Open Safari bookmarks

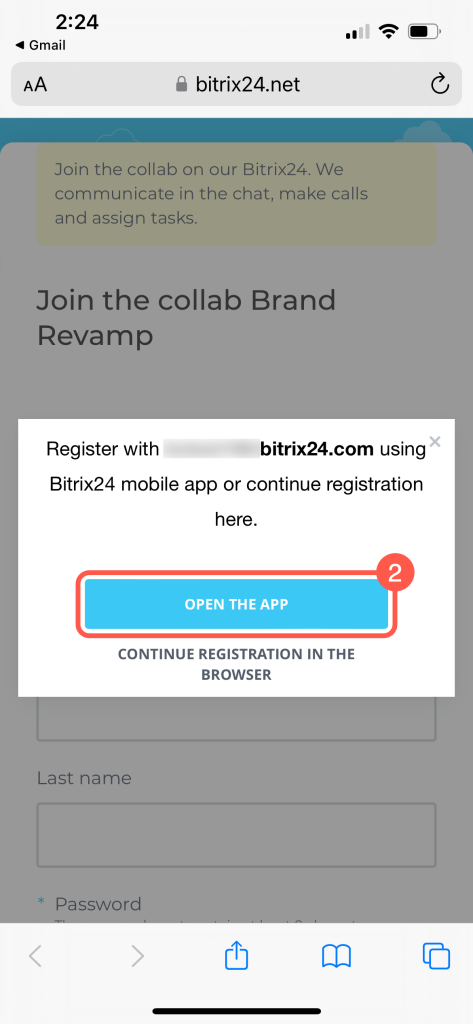pyautogui.click(x=336, y=957)
